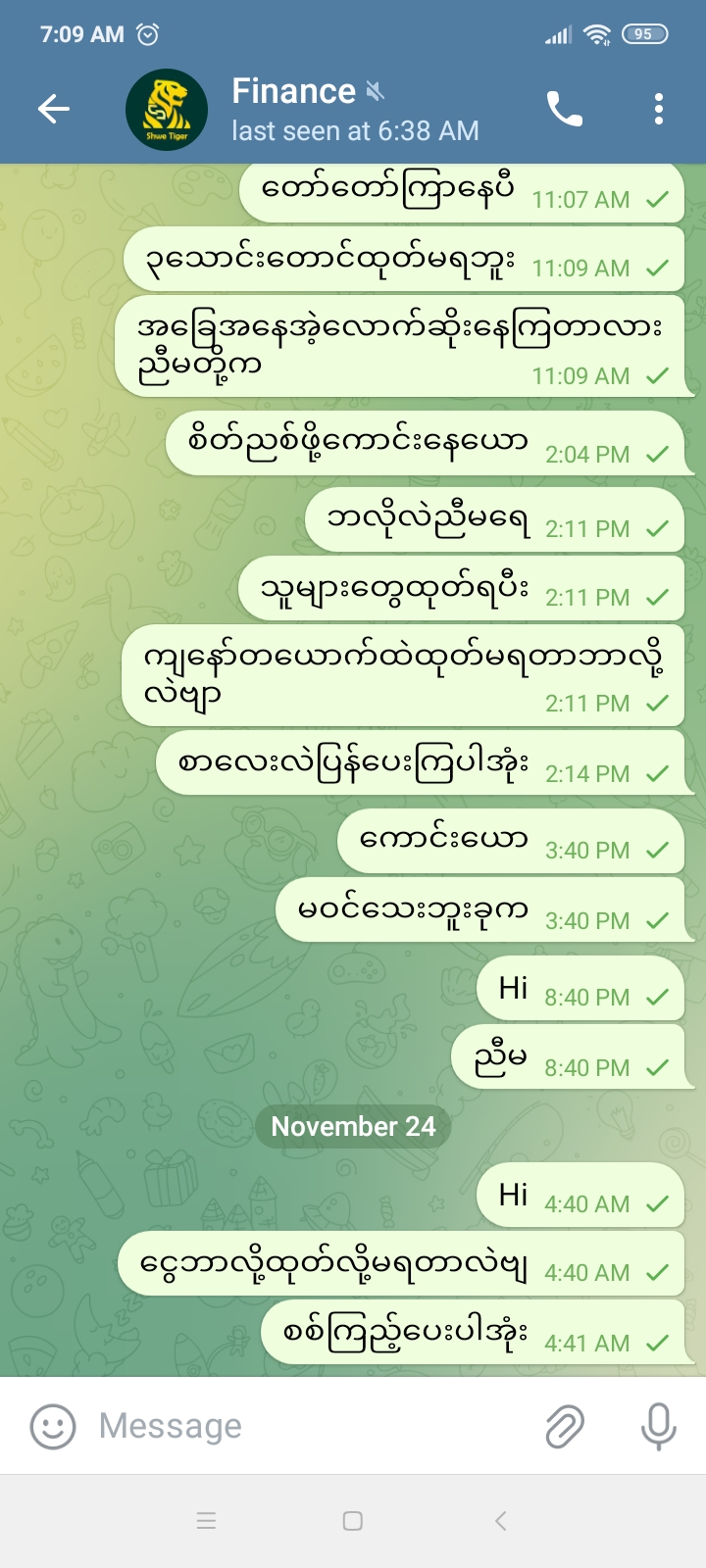This screenshot has height=1568, width=706.
Task: Record a voice message with the microphone
Action: (x=658, y=1426)
